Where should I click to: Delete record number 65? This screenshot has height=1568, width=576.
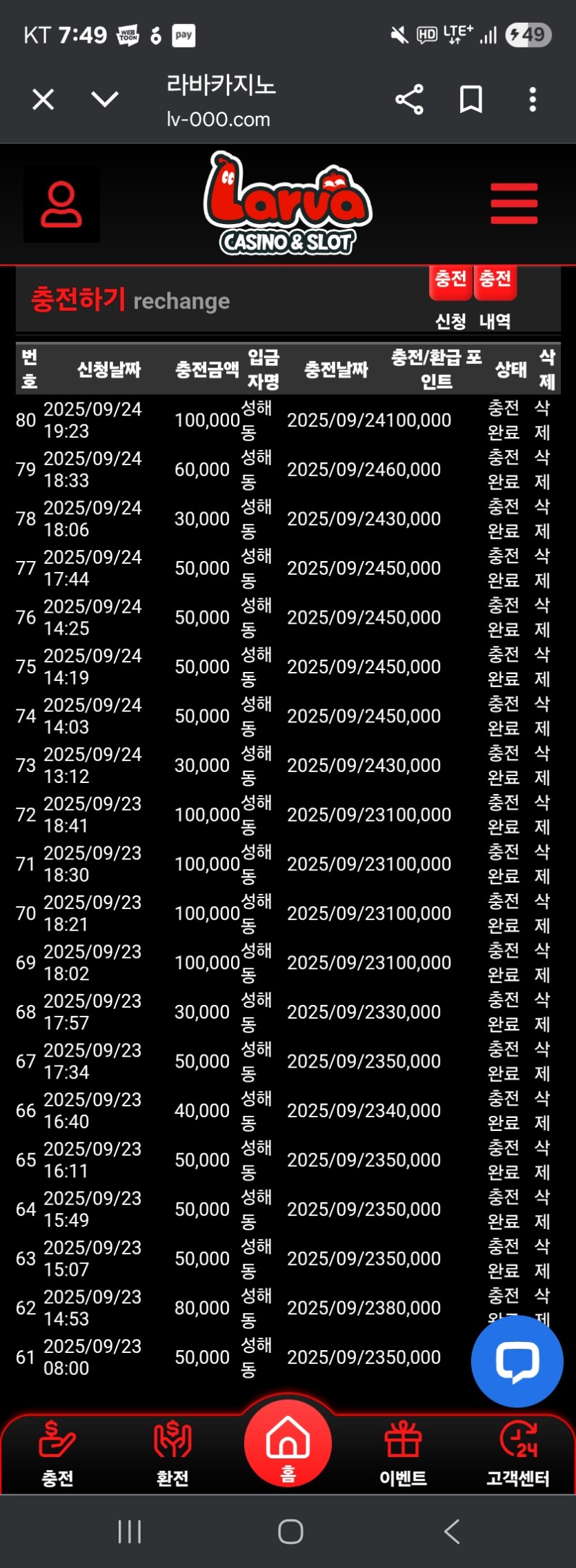pos(542,1160)
